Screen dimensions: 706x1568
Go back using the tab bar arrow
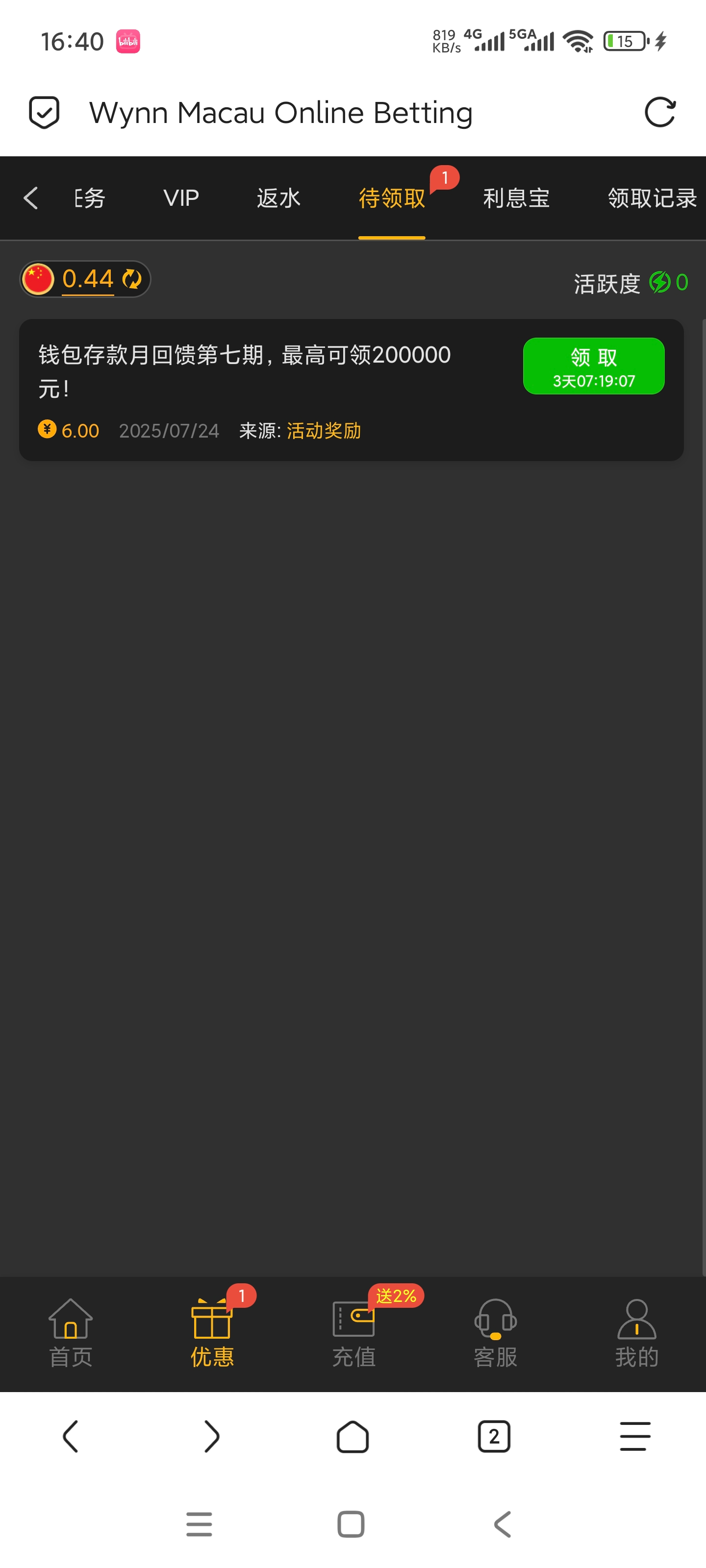tap(31, 198)
